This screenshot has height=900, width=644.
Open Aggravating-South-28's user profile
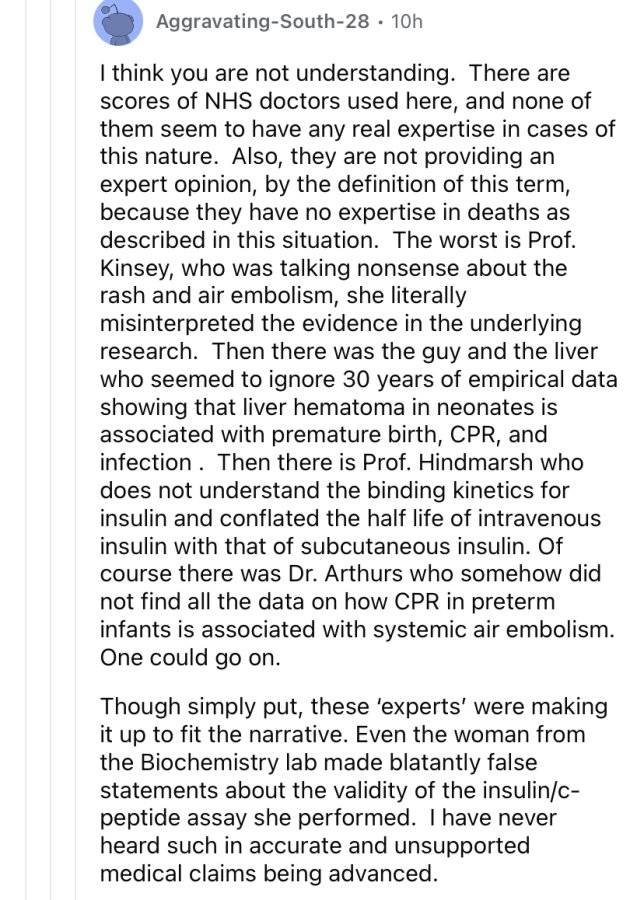(x=262, y=21)
